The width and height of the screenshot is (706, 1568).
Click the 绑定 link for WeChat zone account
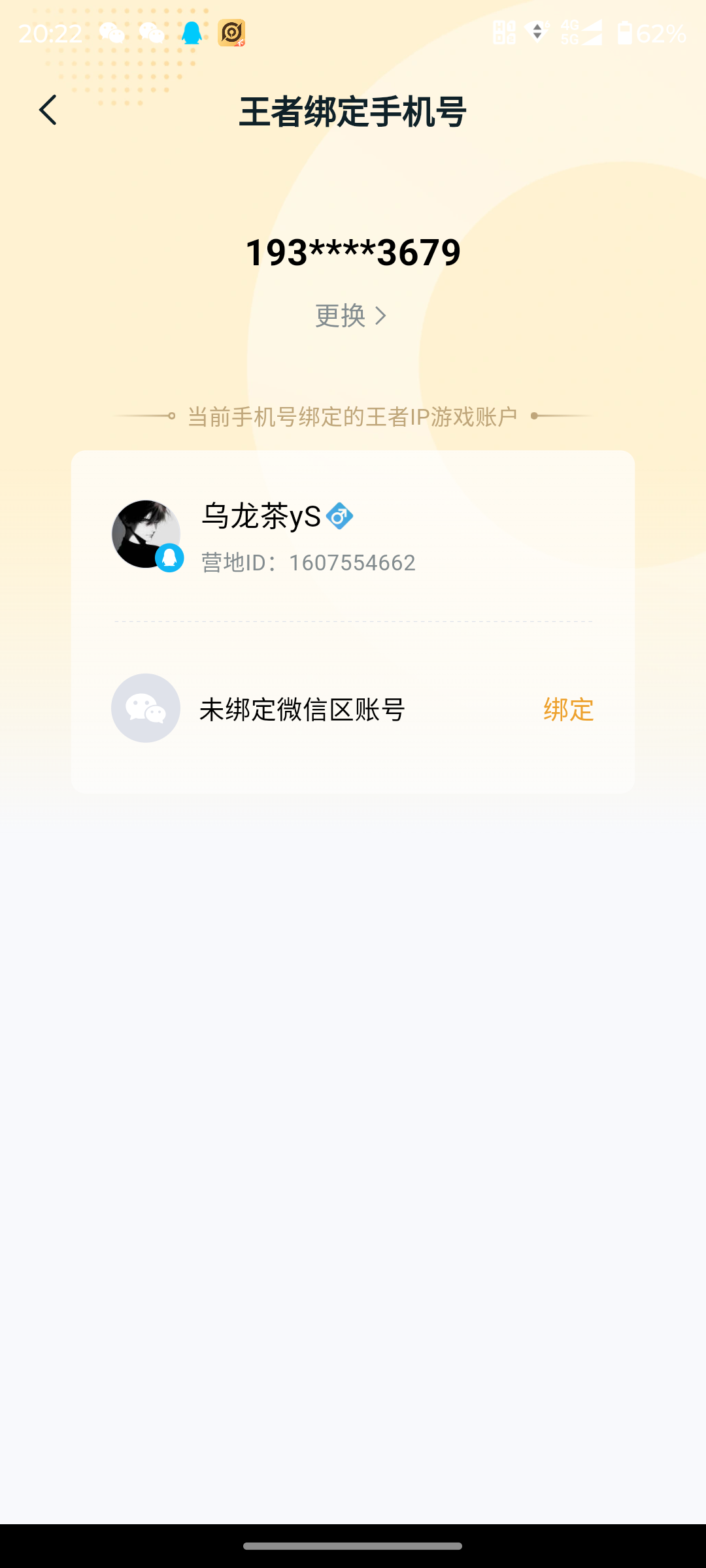[567, 708]
